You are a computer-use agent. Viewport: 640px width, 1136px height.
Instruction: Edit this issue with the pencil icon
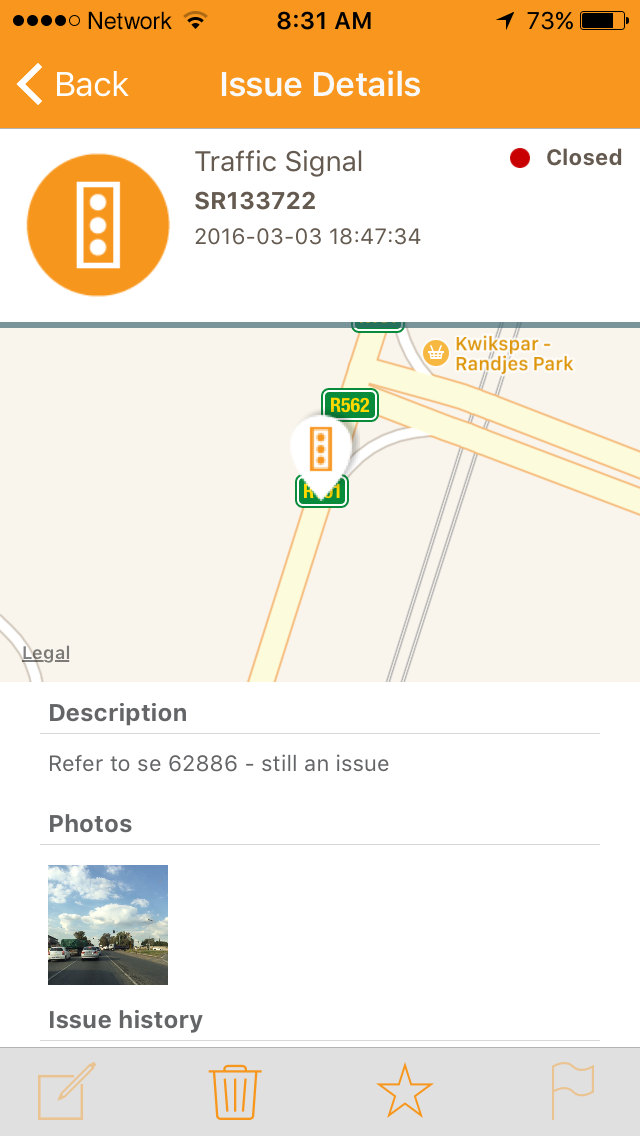(x=66, y=1091)
